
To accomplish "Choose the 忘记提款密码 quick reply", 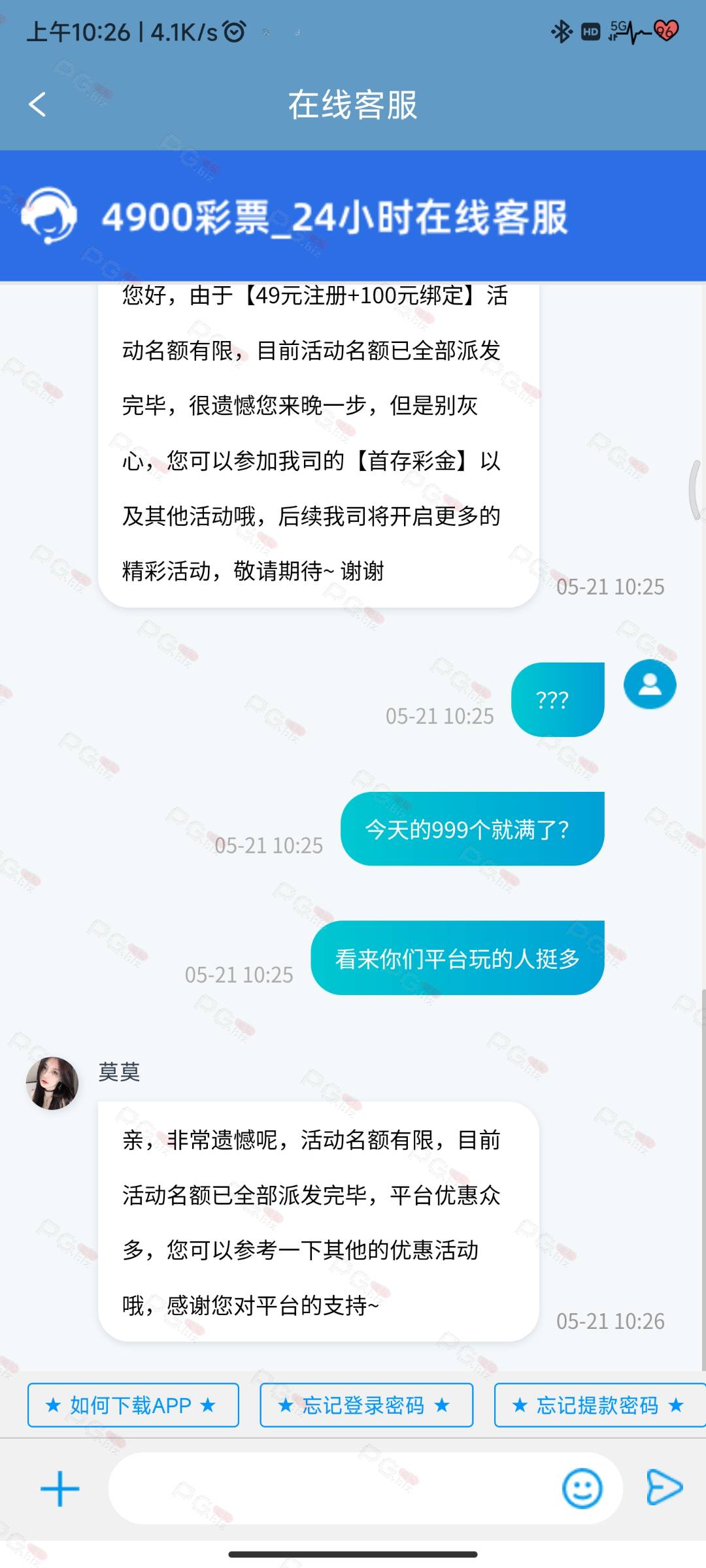I will coord(600,1405).
